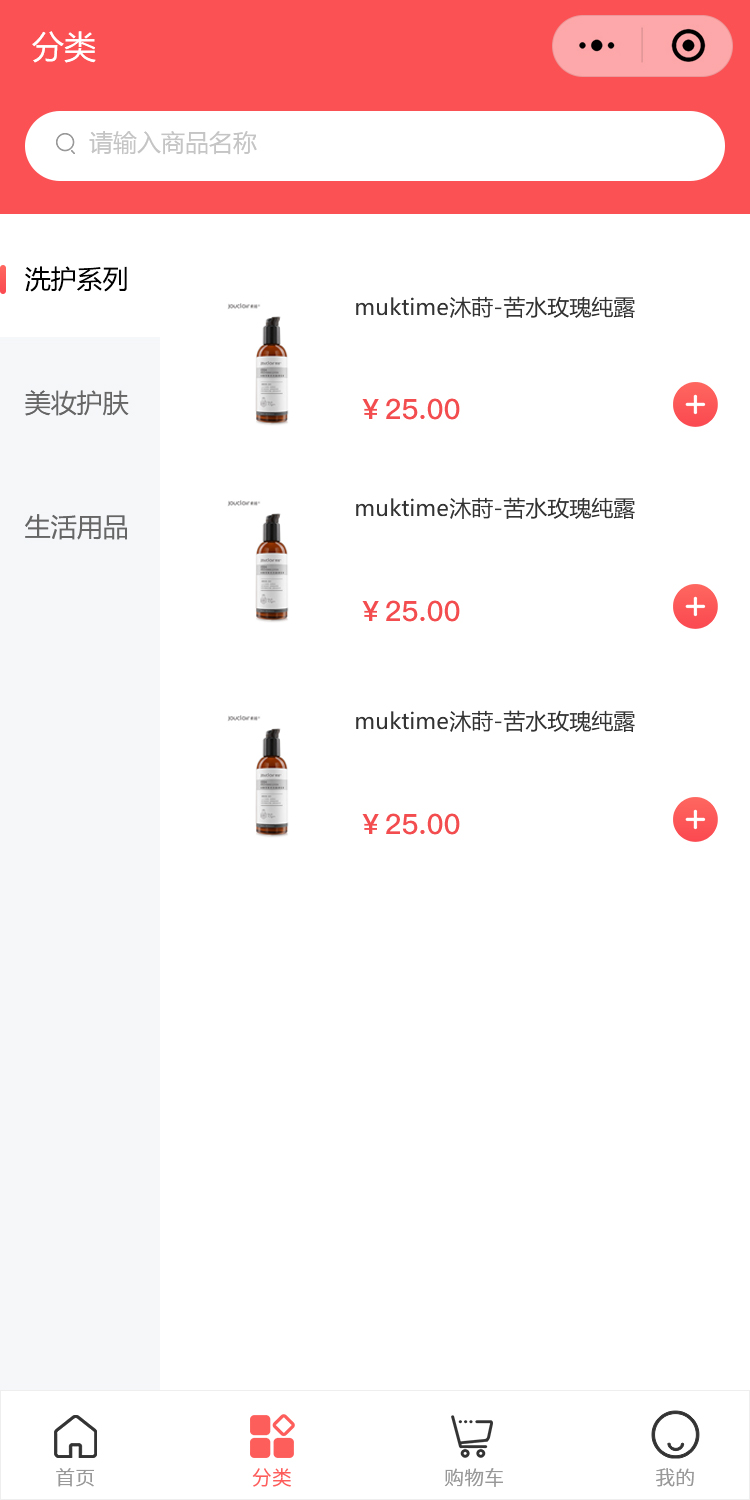Select the 洗护系列 category
Screen dimensions: 750x1500
tap(77, 280)
